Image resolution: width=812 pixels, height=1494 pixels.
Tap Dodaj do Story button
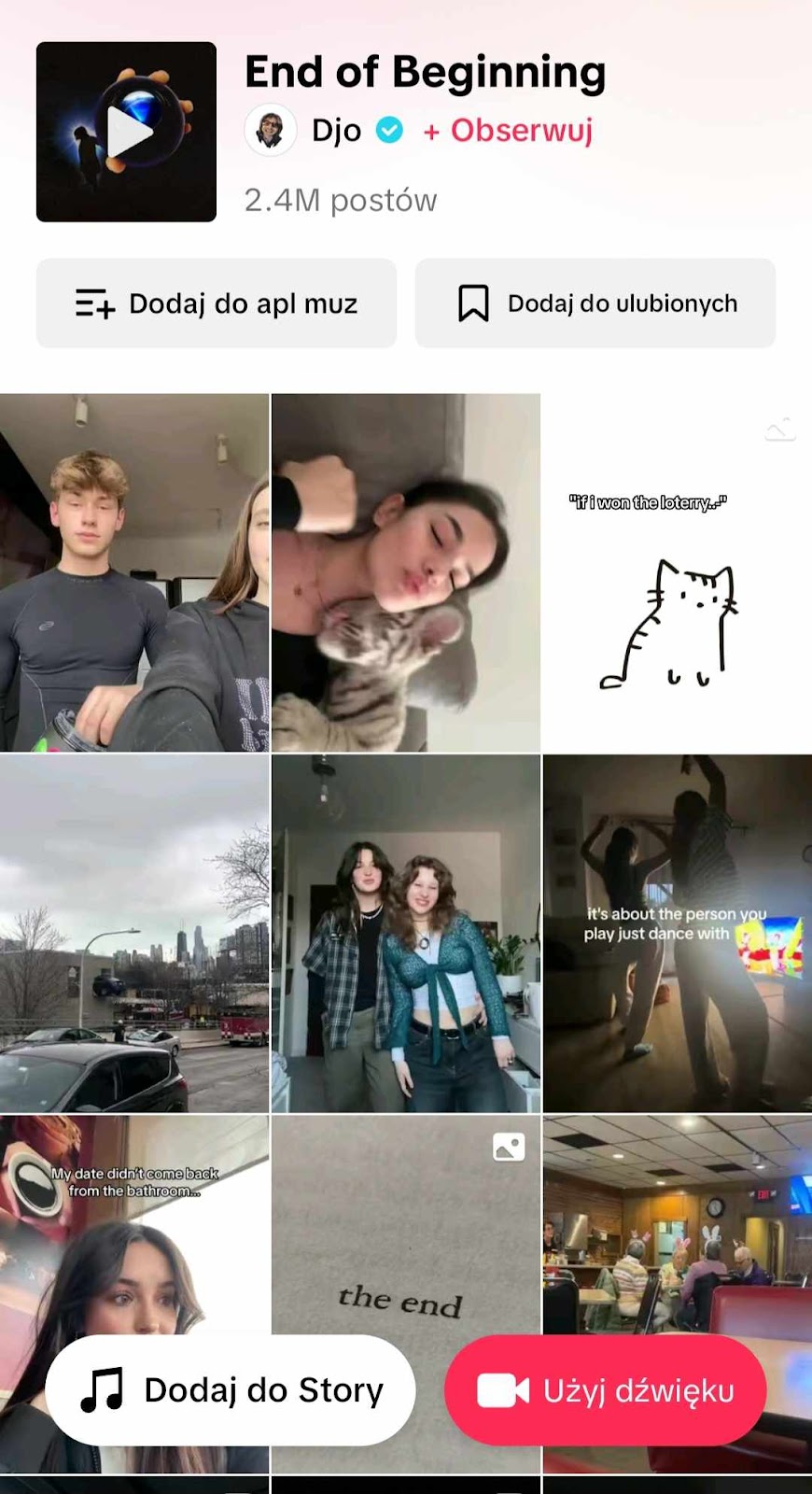(231, 1390)
